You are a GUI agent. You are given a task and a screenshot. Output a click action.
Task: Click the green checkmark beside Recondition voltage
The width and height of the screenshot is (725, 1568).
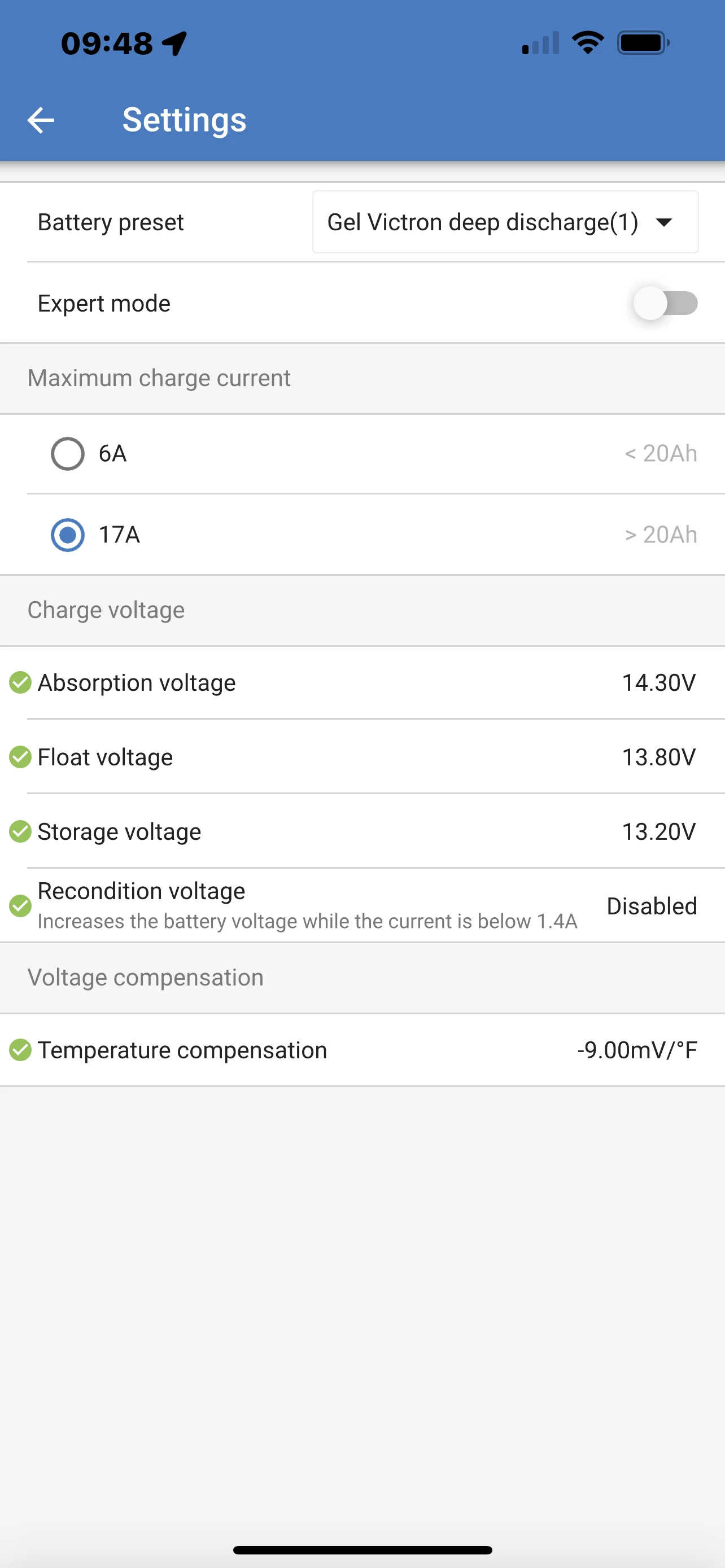tap(20, 906)
